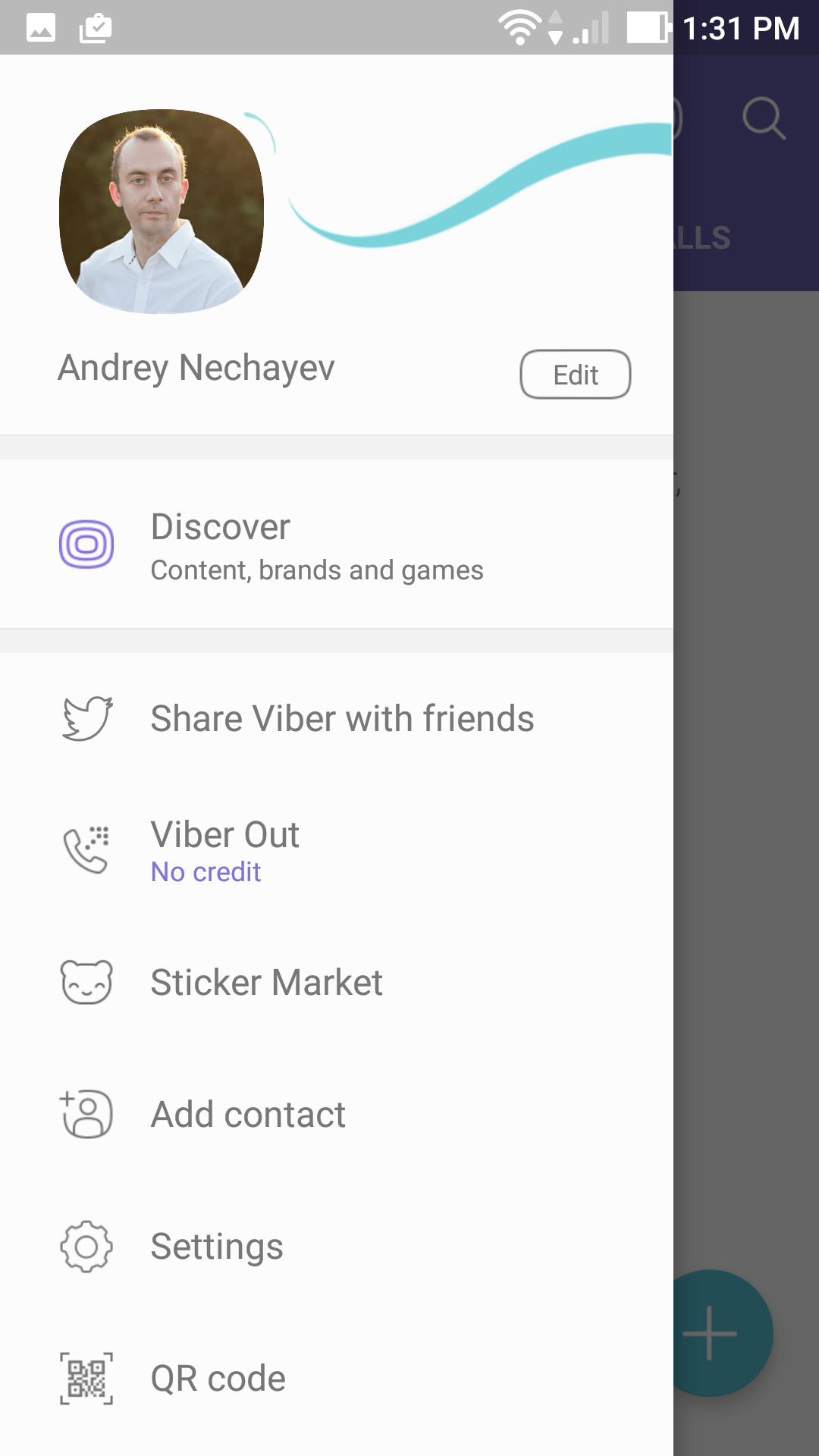This screenshot has width=819, height=1456.
Task: Select the Share Viber with friends entry
Action: tap(342, 717)
